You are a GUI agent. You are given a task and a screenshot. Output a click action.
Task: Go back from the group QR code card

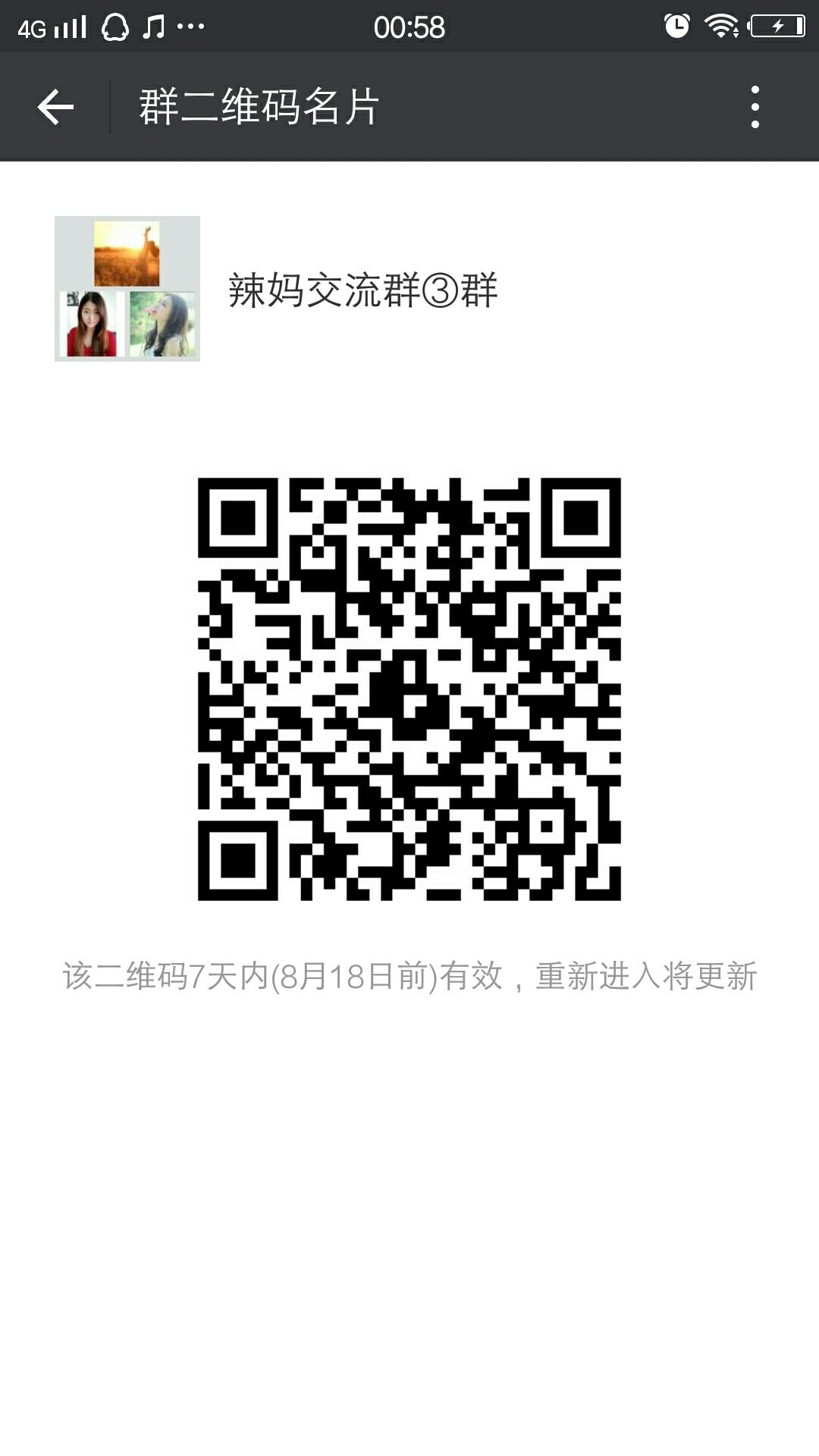click(x=55, y=107)
